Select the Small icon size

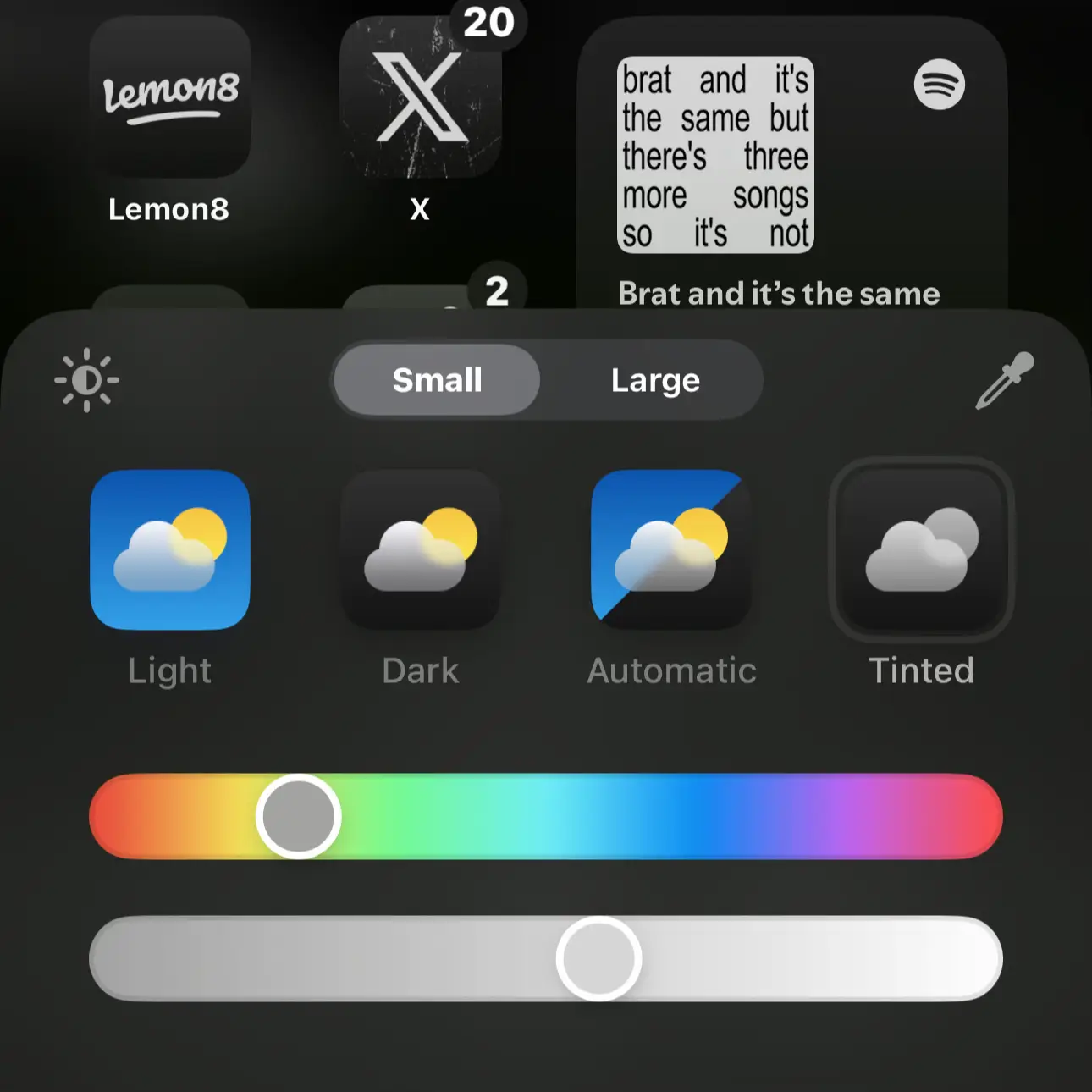coord(437,380)
